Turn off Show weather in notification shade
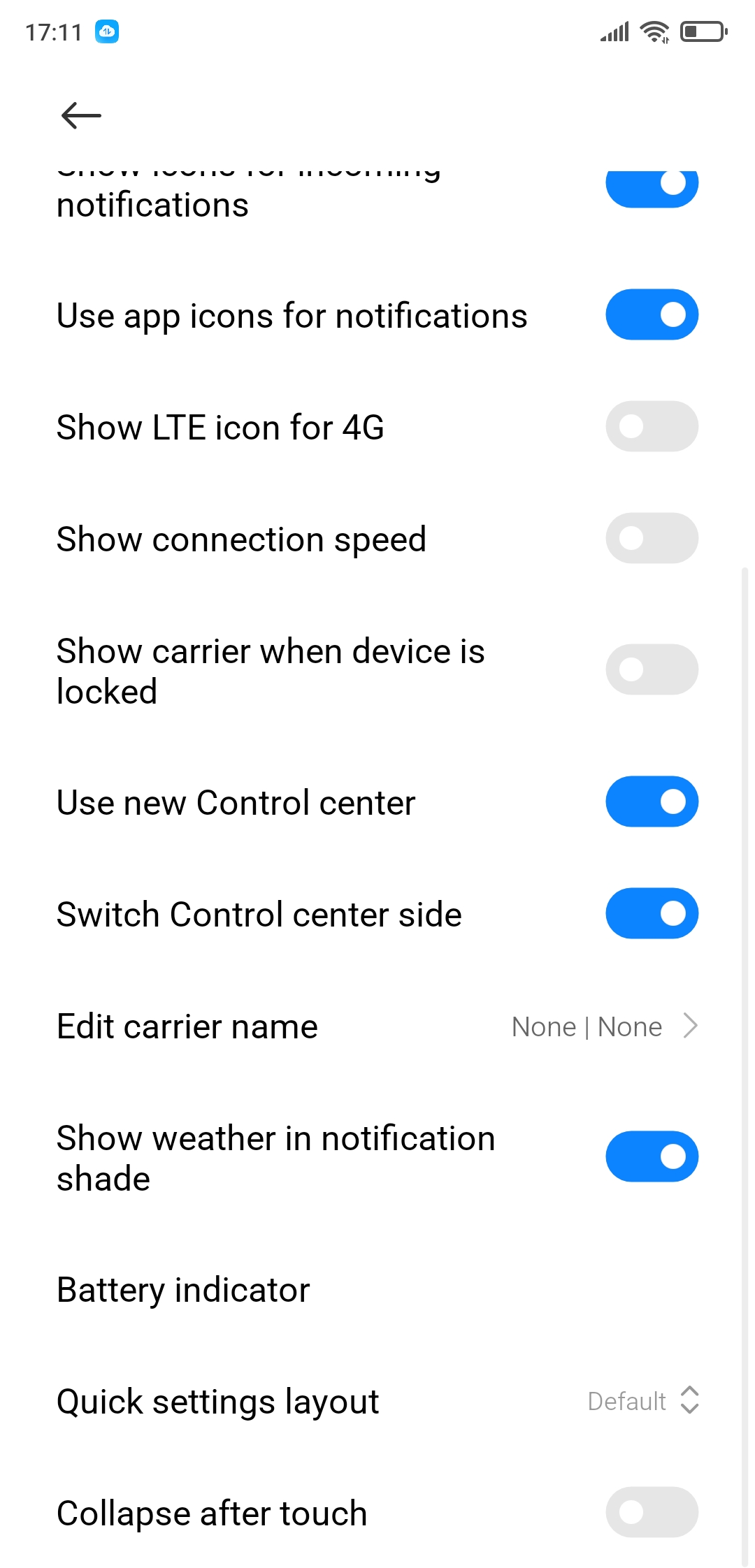Image resolution: width=755 pixels, height=1568 pixels. 652,1156
